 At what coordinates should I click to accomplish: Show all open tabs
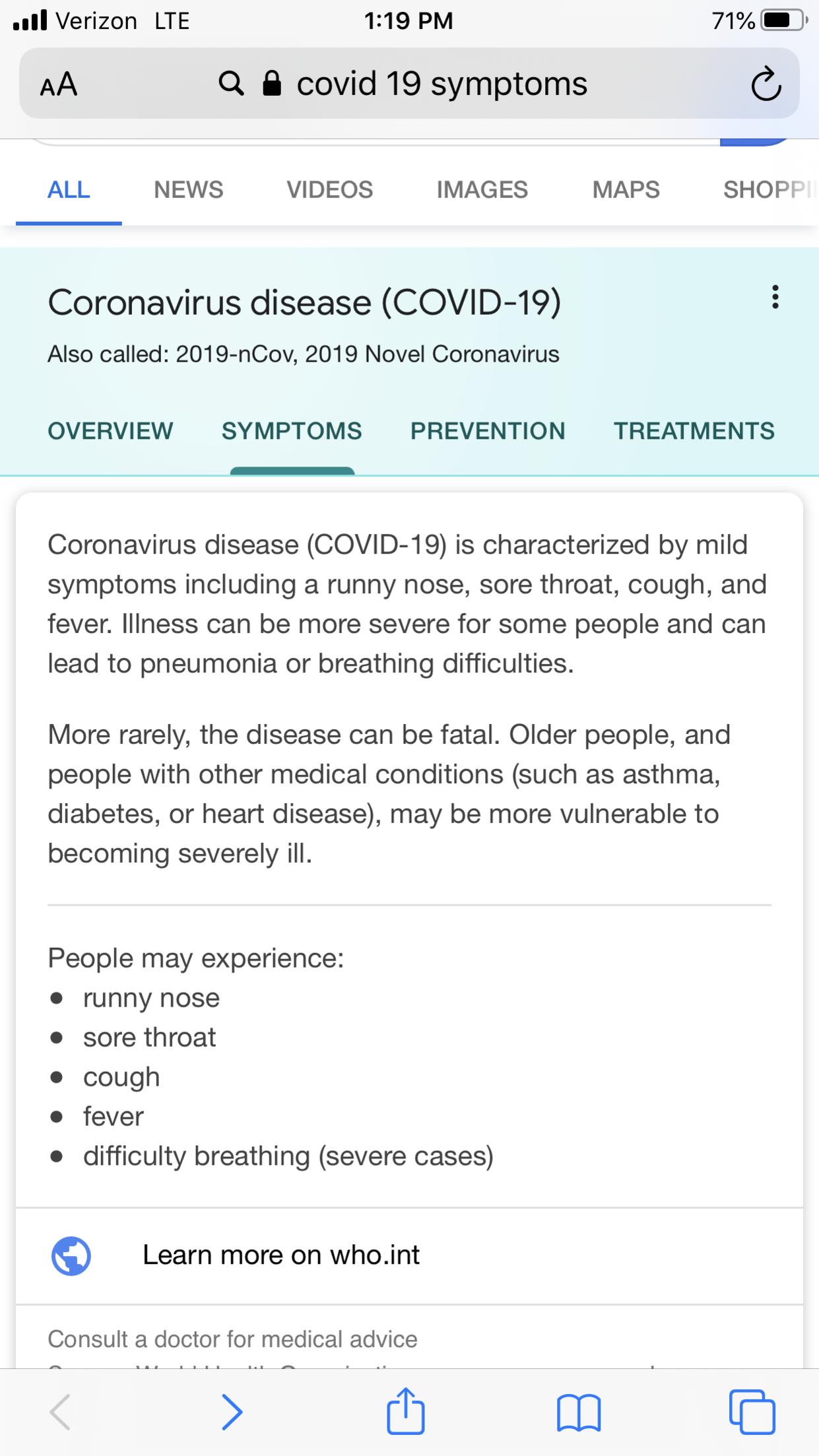click(752, 1412)
